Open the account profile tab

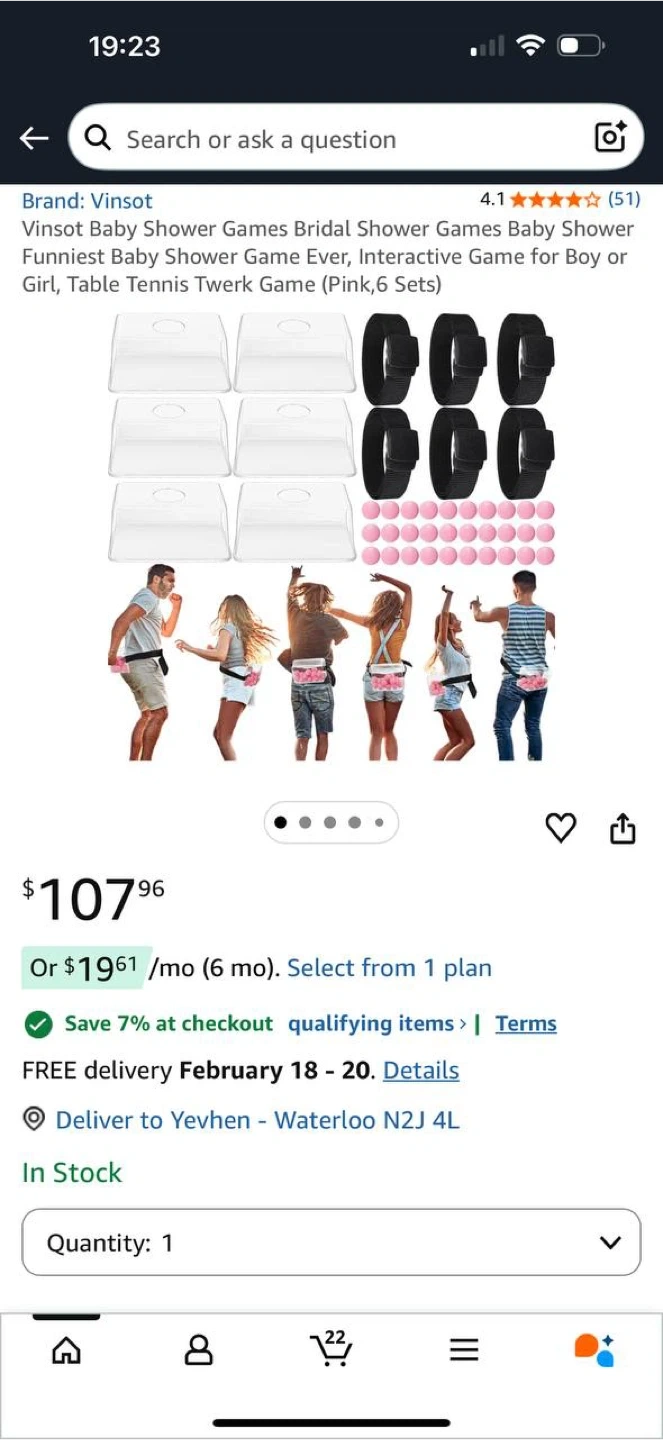(x=199, y=1351)
